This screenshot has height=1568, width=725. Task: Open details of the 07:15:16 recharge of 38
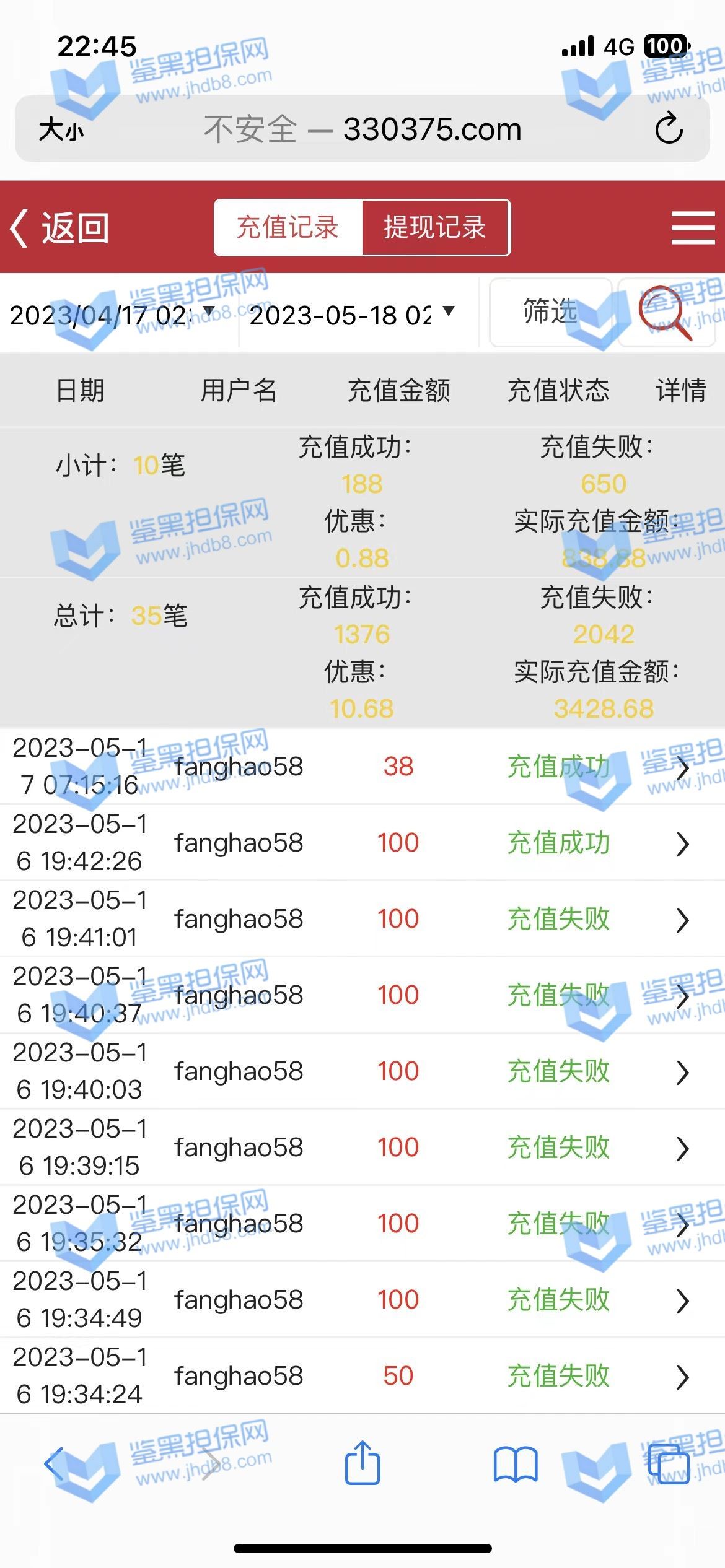[682, 768]
